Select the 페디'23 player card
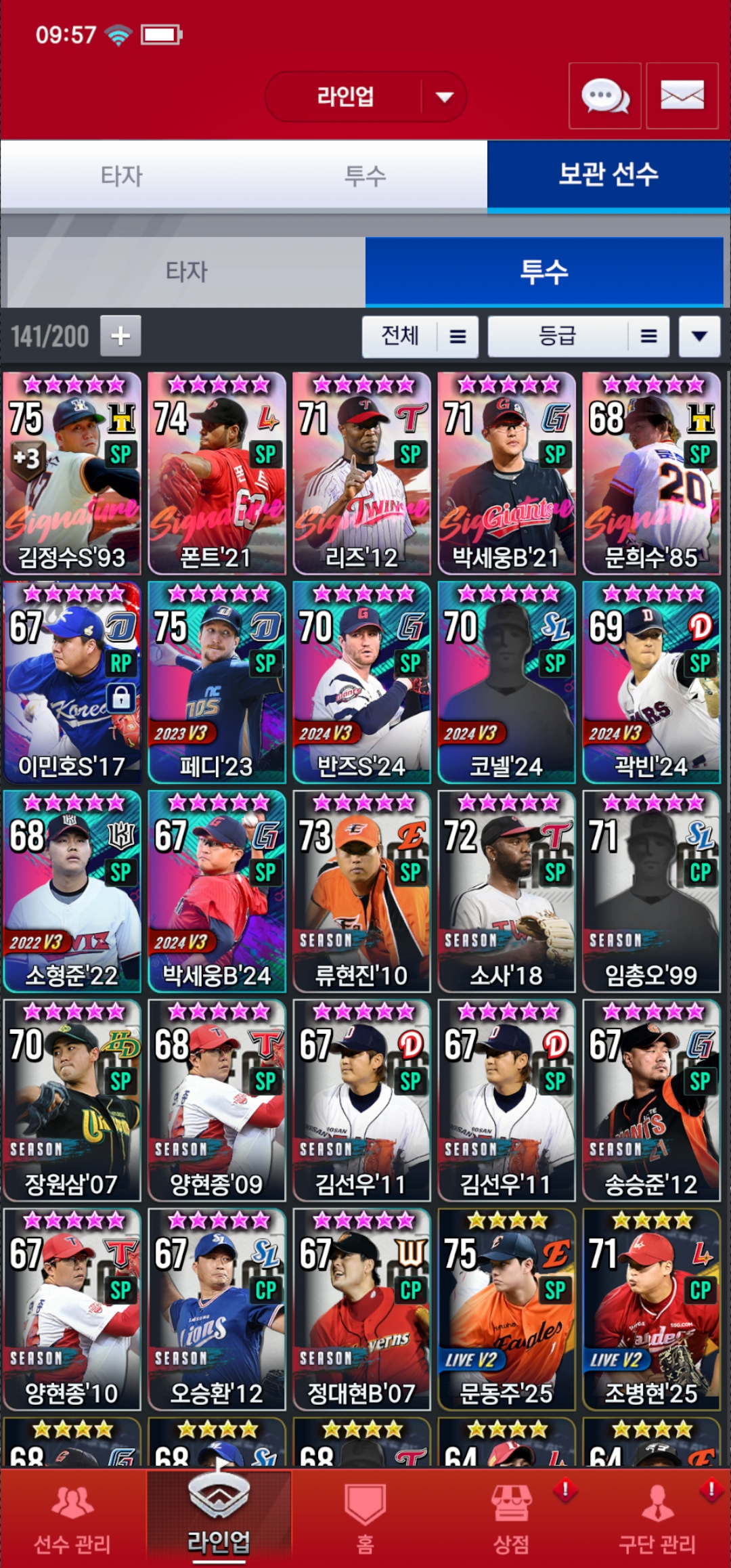Screen dimensions: 731x1568 pos(217,682)
